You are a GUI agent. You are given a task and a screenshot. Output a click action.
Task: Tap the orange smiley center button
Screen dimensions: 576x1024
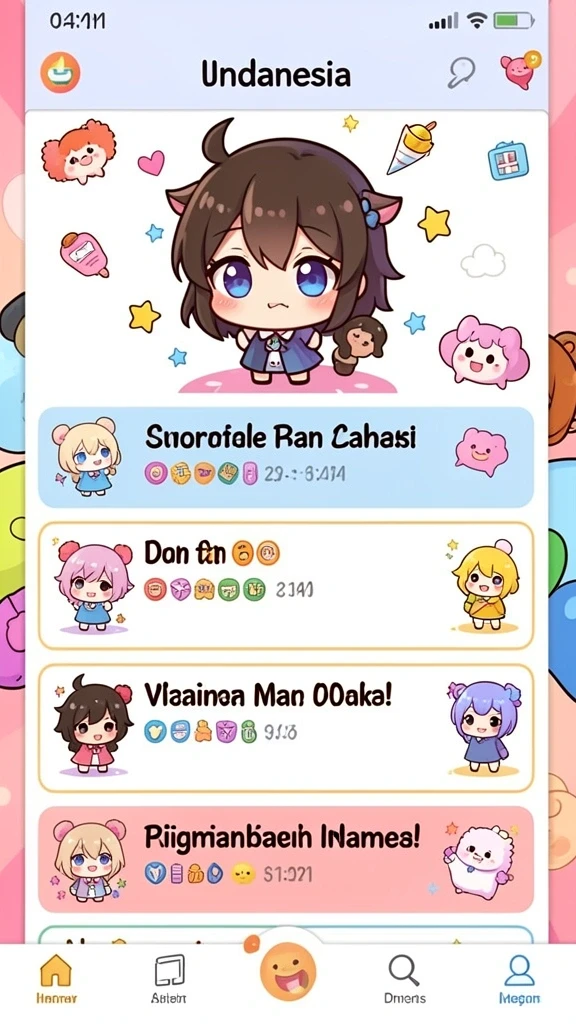tap(288, 972)
